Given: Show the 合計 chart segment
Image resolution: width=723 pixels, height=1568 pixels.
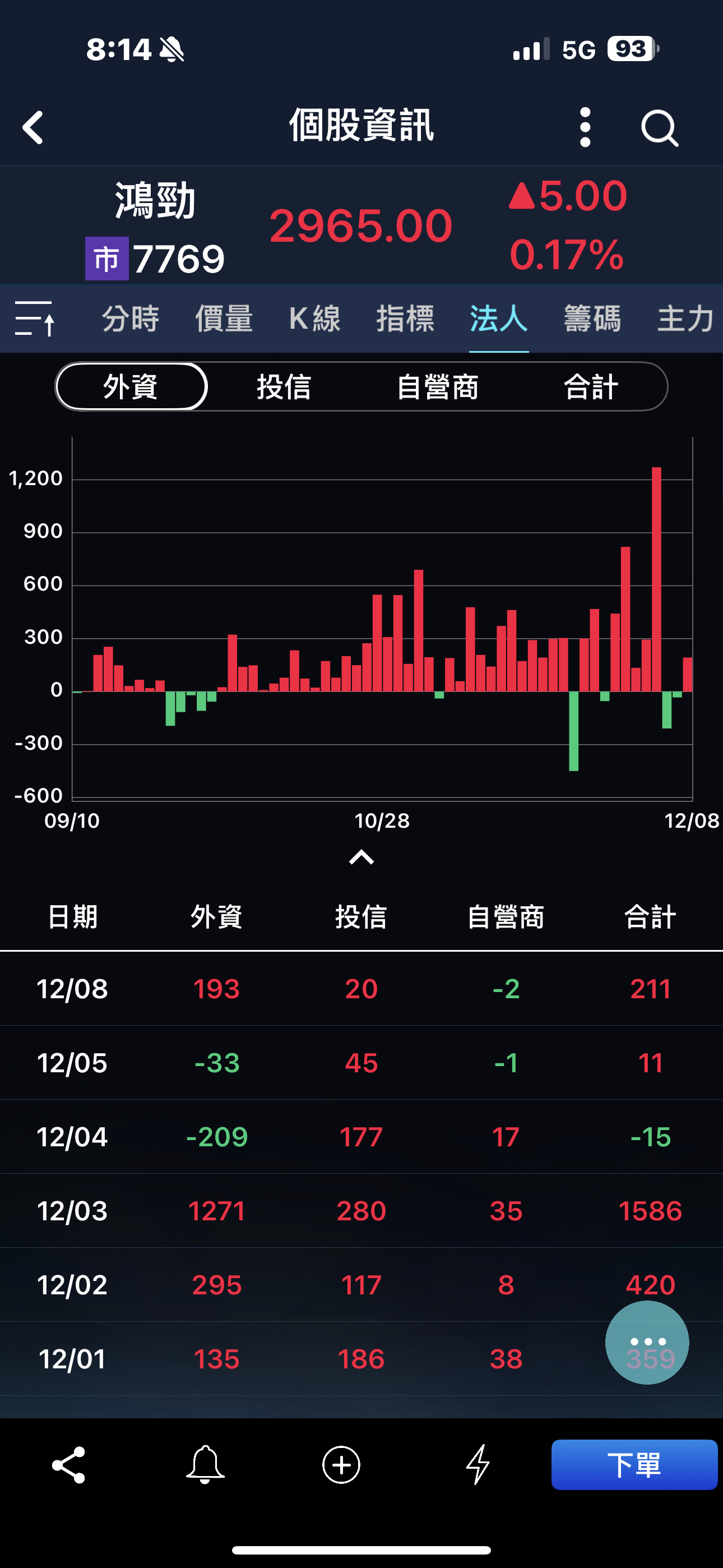Looking at the screenshot, I should click(x=591, y=386).
